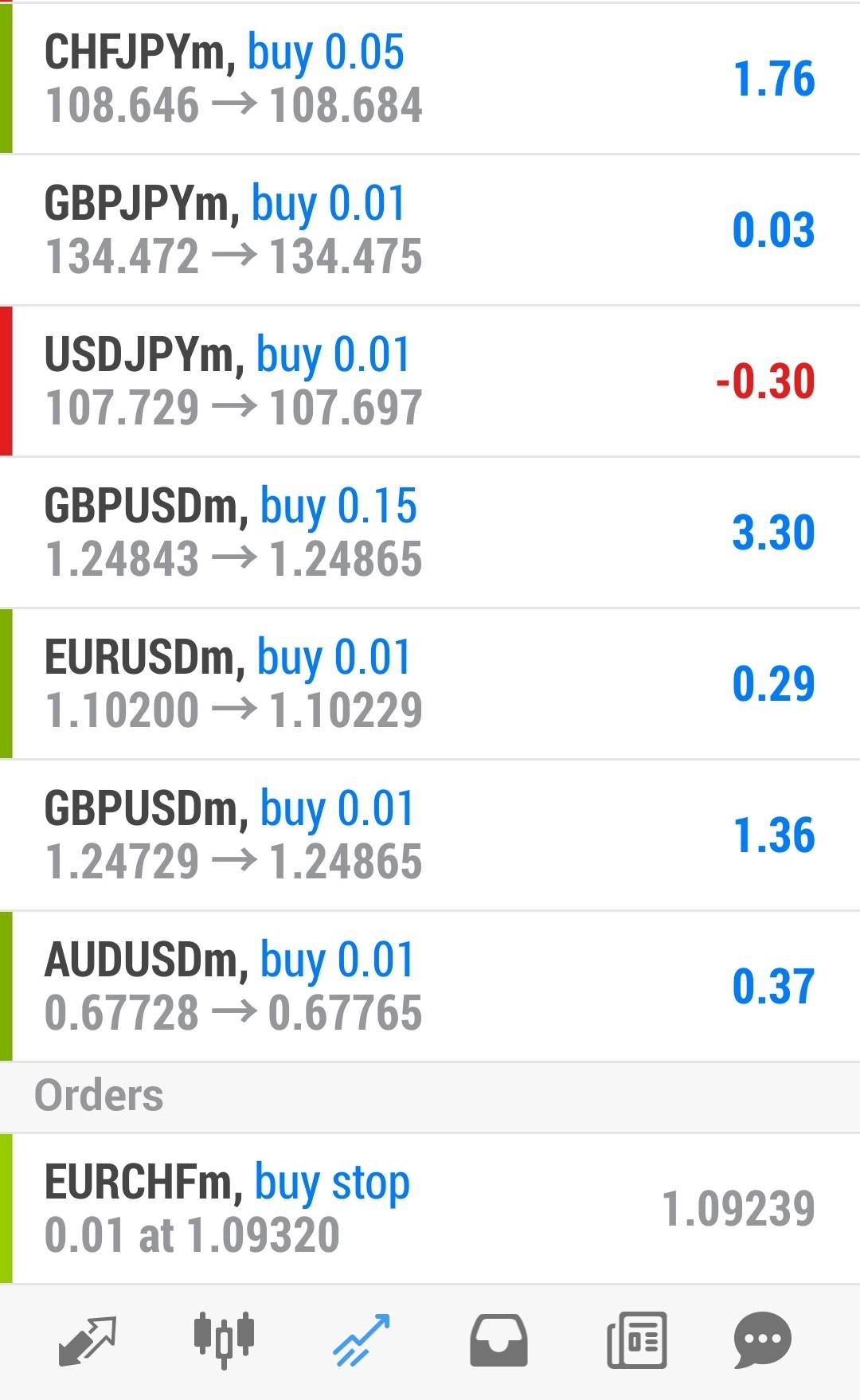The width and height of the screenshot is (860, 1400).
Task: Open the CHFJPYm buy 0.05 position
Action: pyautogui.click(x=430, y=78)
